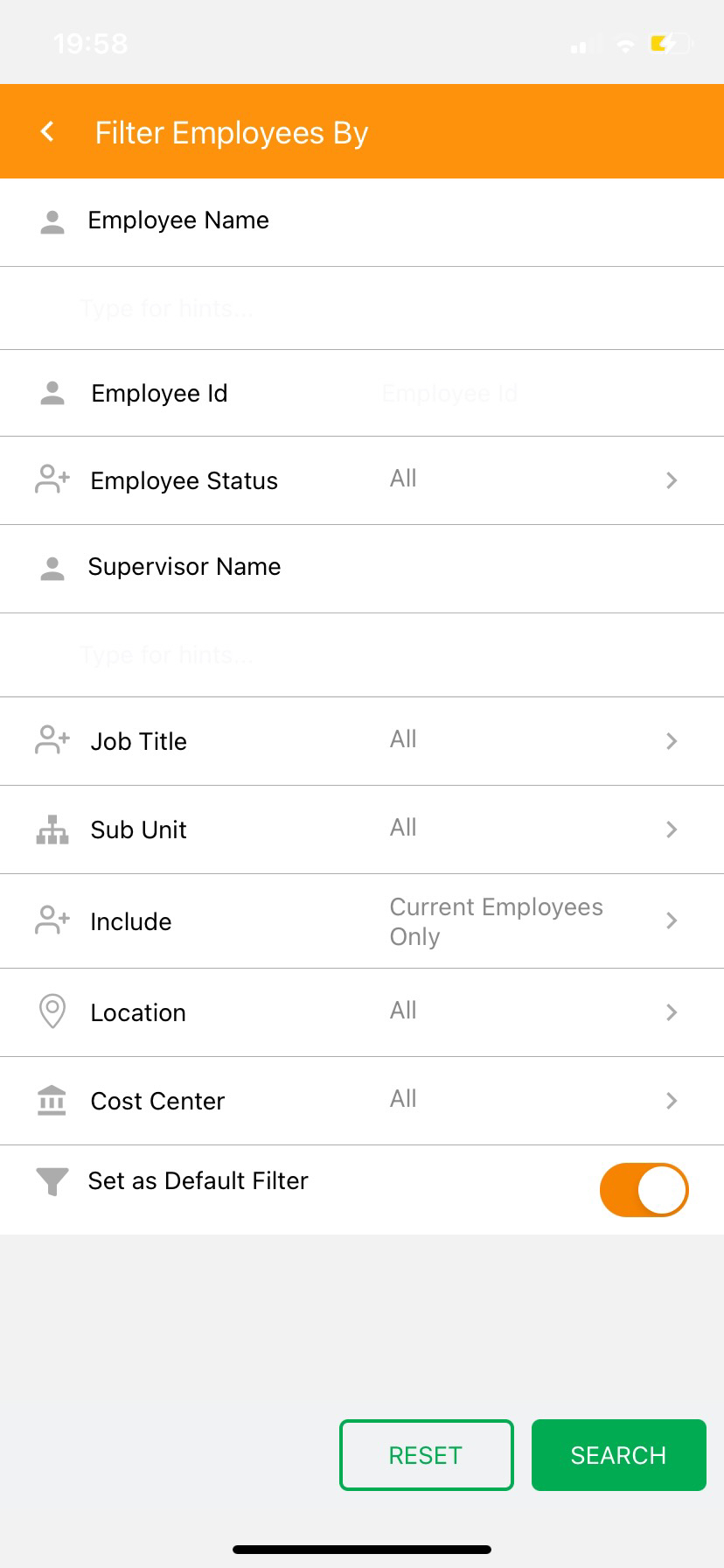
Task: Go back using the header back arrow
Action: pyautogui.click(x=46, y=131)
